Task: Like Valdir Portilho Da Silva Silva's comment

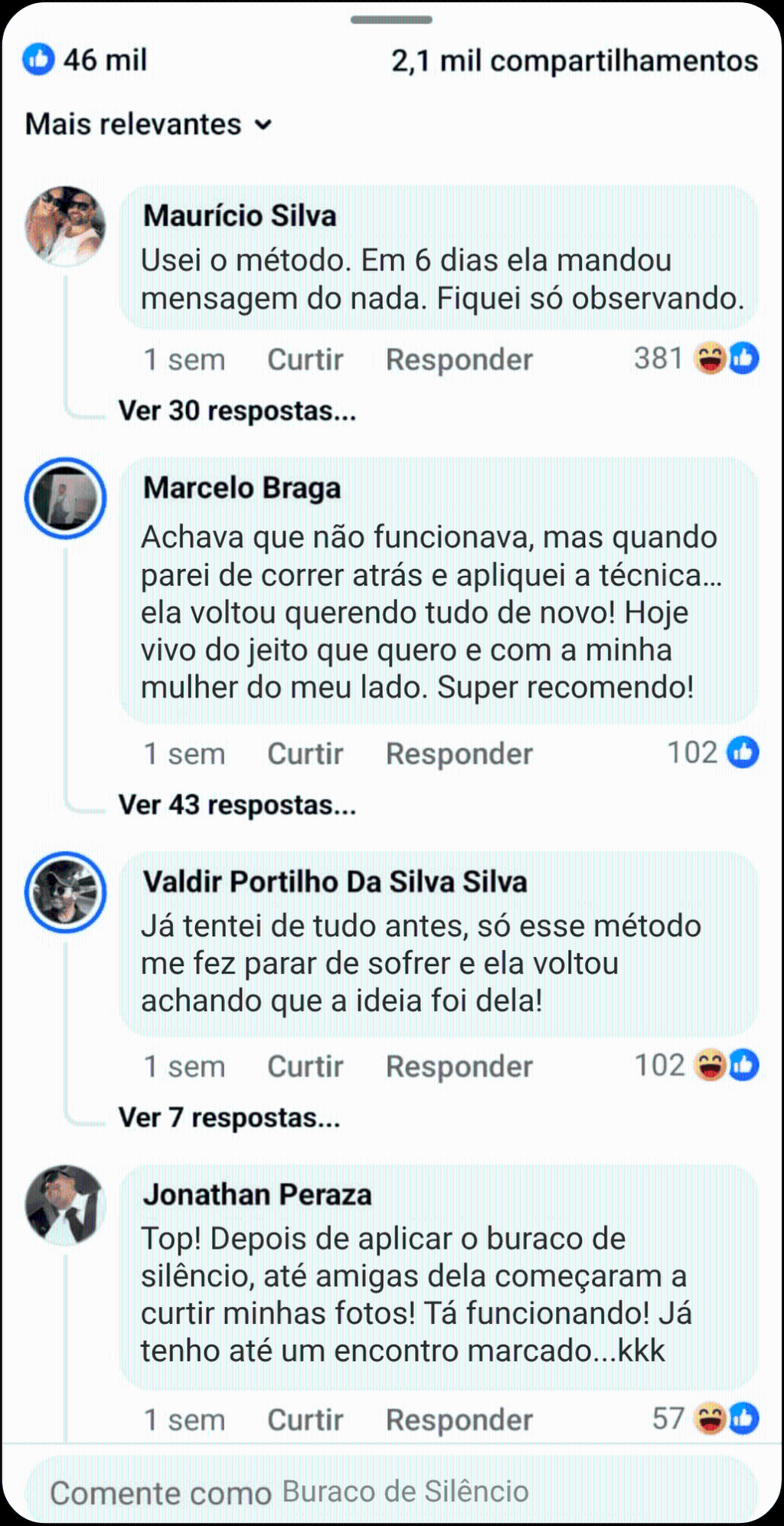Action: pos(305,1066)
